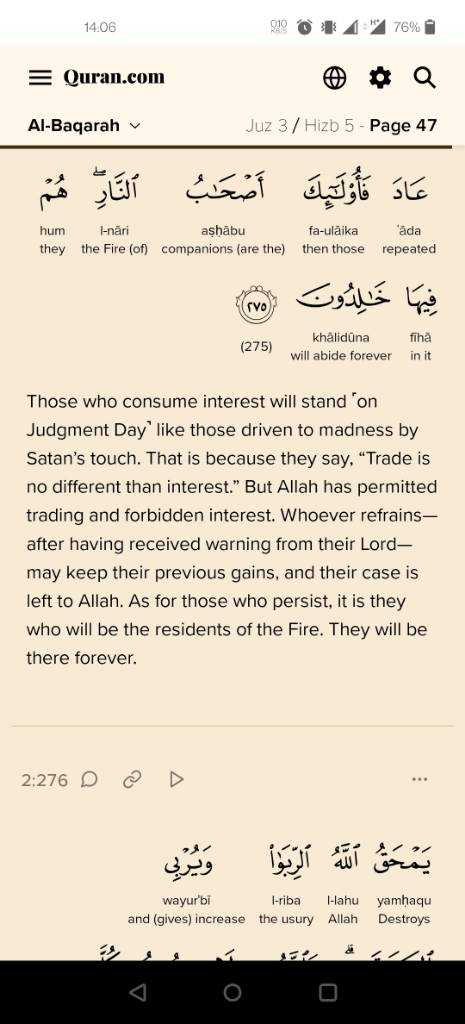Image resolution: width=465 pixels, height=1024 pixels.
Task: Copy link for verse 2:276
Action: pos(133,779)
